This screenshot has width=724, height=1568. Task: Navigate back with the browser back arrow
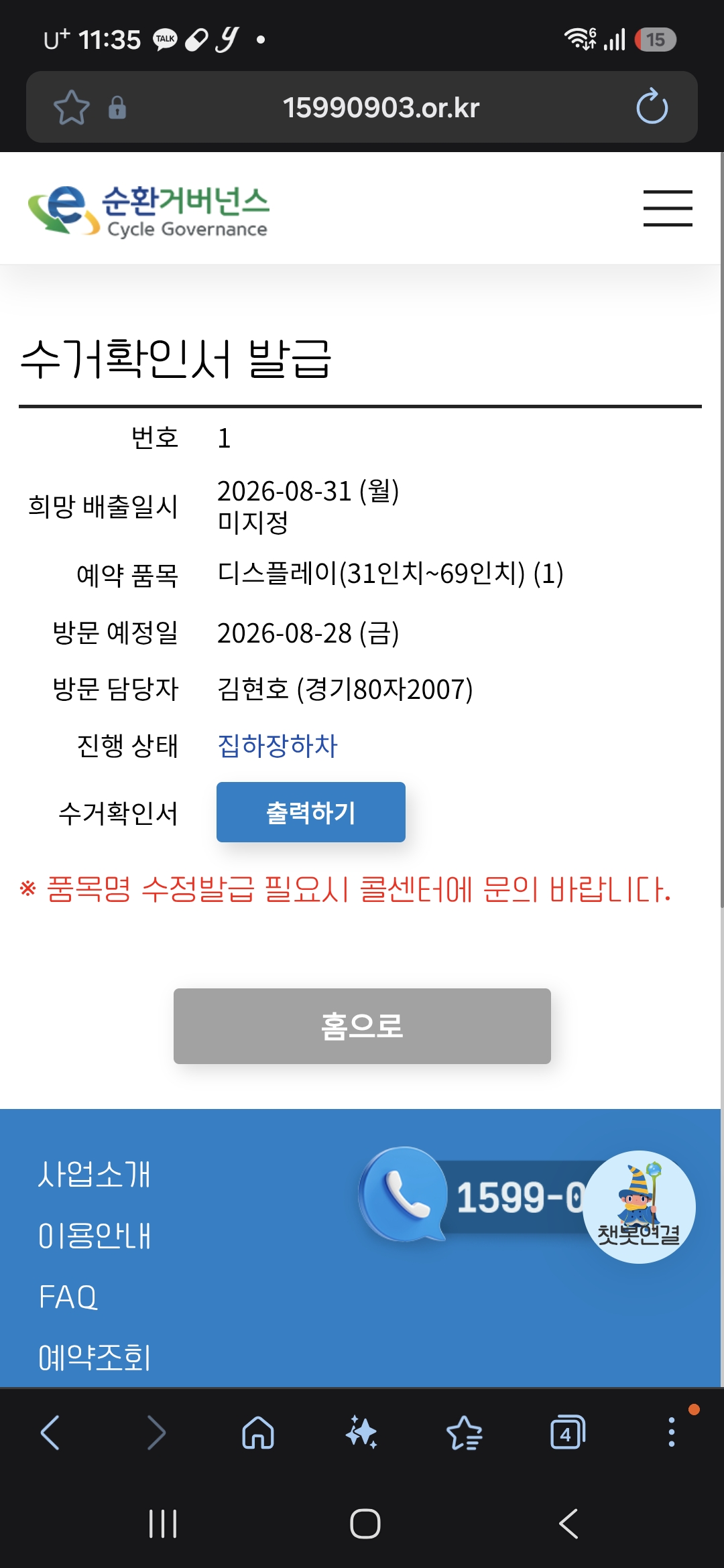coord(50,1433)
